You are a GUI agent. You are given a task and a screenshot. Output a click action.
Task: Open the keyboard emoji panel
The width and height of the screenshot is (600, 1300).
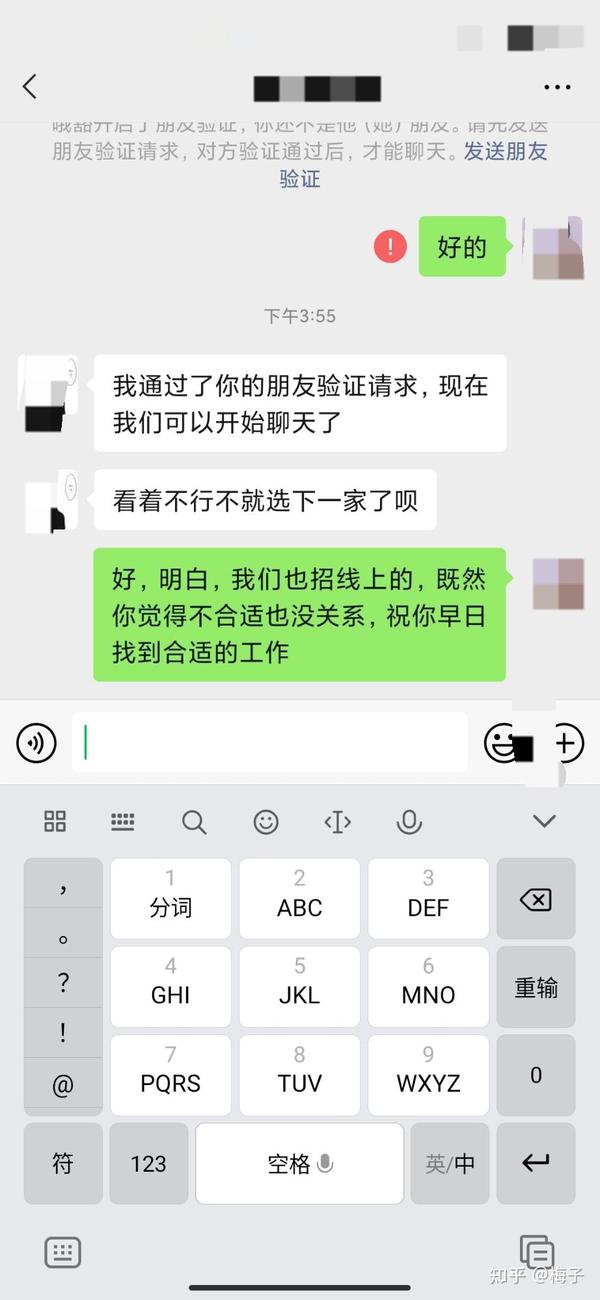tap(266, 822)
